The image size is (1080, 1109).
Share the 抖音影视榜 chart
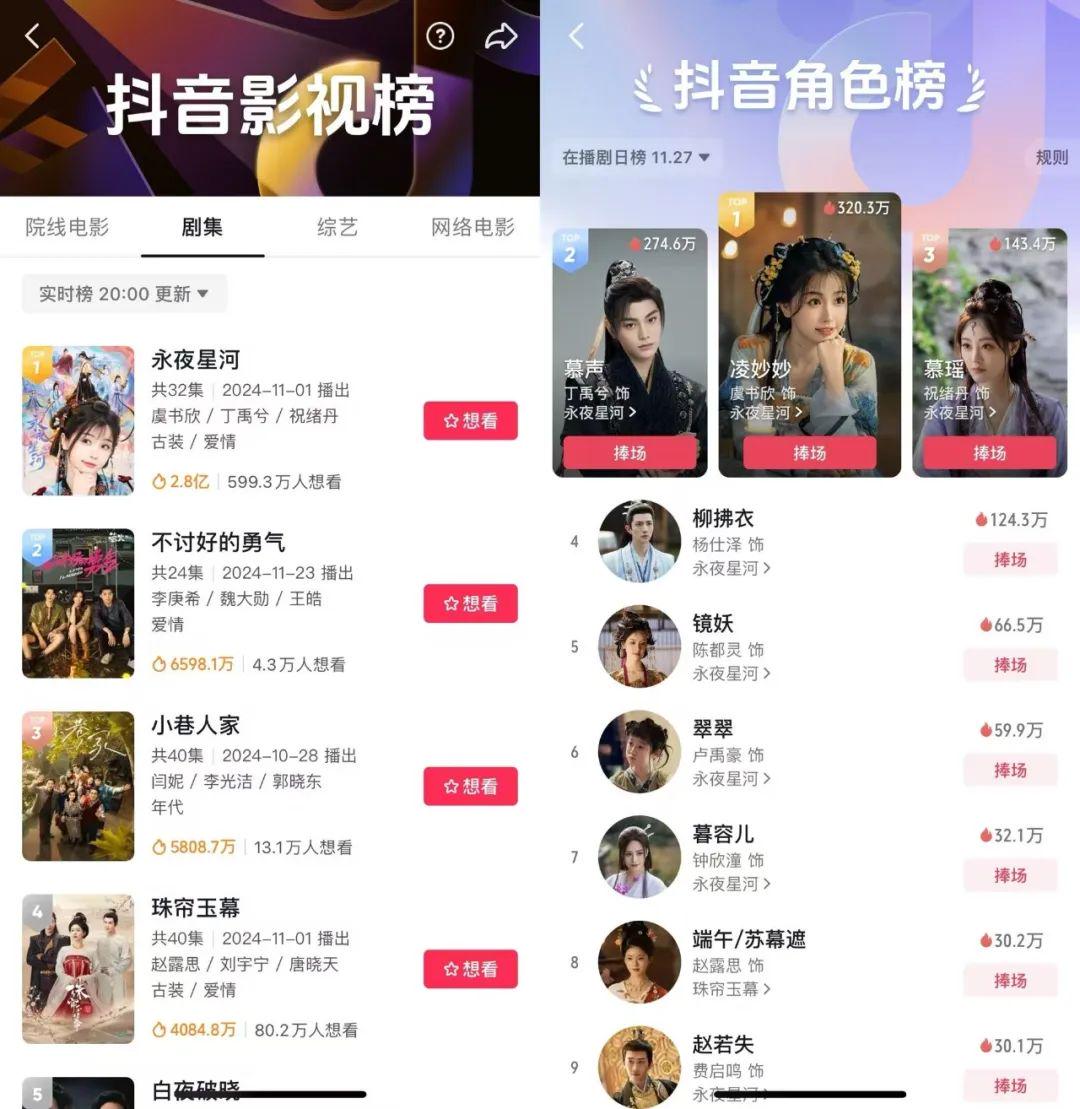coord(500,37)
